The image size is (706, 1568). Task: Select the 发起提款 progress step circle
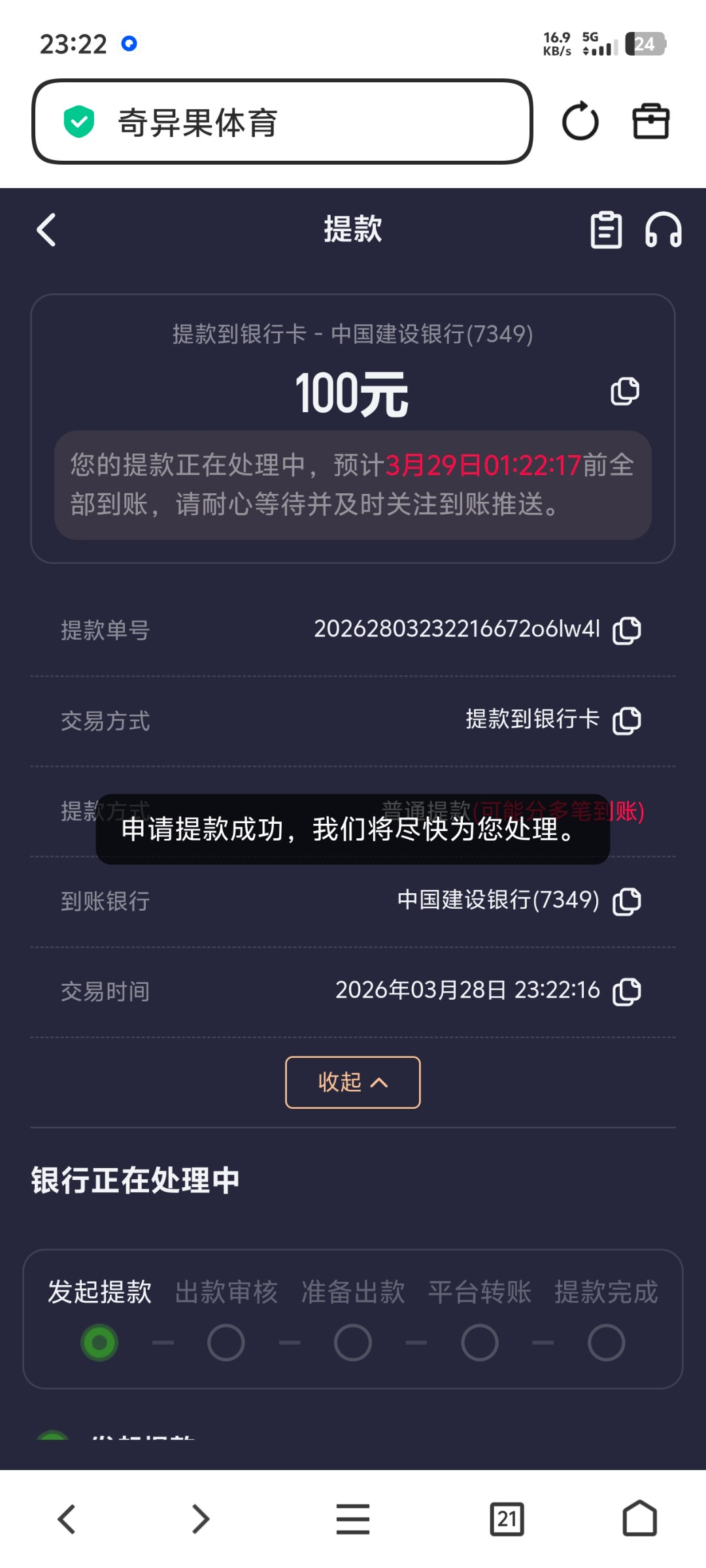tap(99, 1343)
